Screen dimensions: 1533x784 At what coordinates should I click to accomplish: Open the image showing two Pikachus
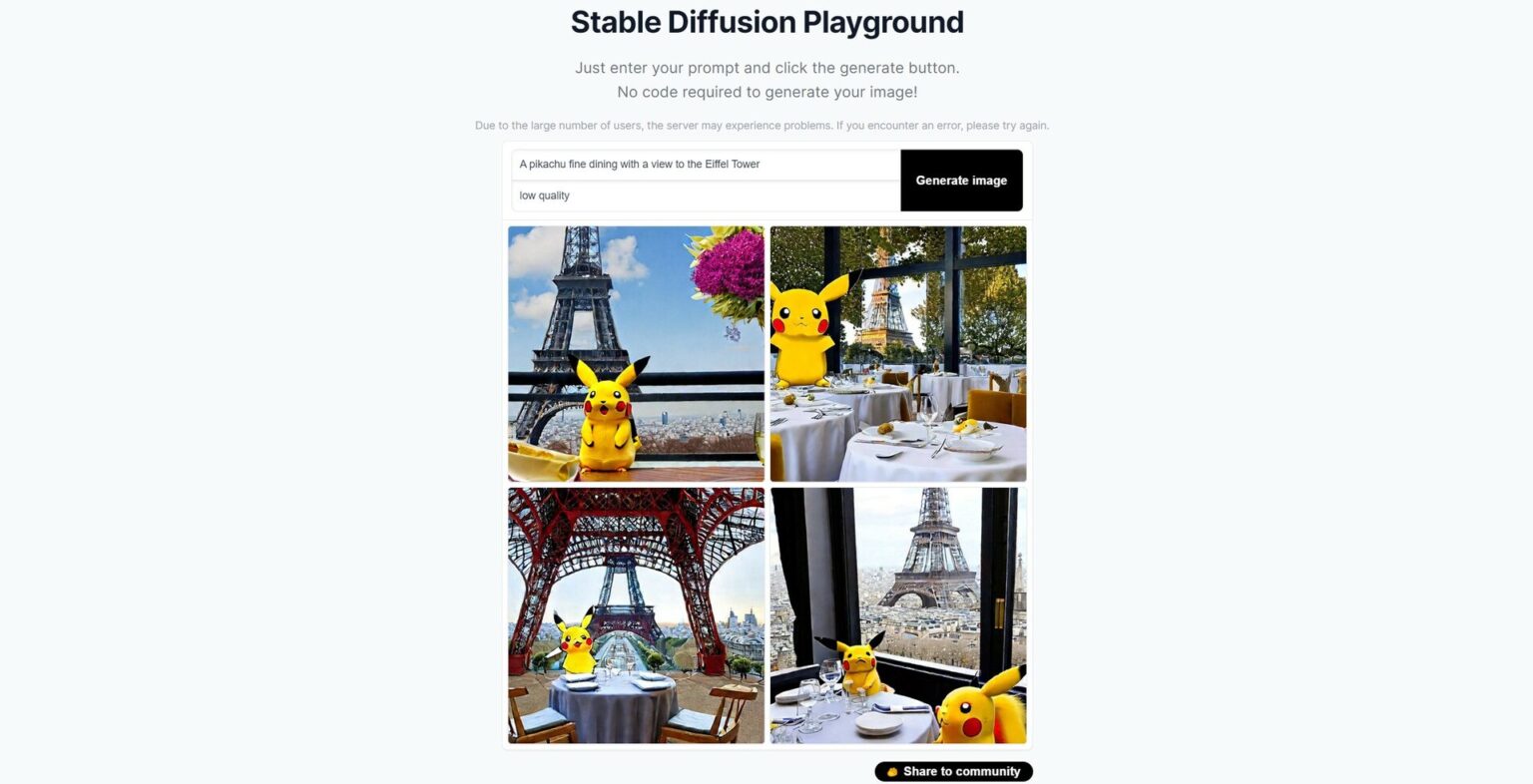(897, 615)
